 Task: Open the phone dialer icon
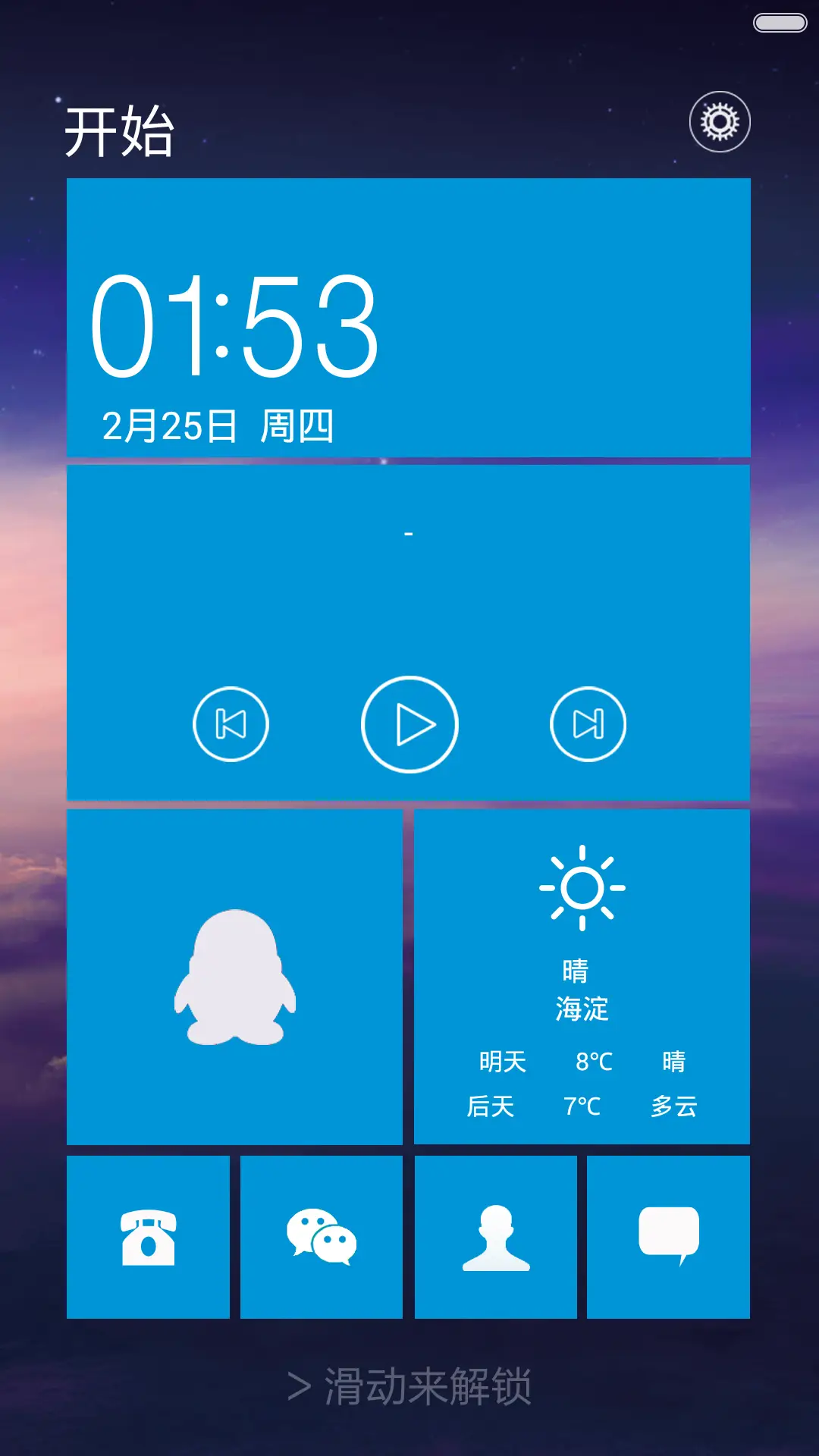(x=148, y=1236)
